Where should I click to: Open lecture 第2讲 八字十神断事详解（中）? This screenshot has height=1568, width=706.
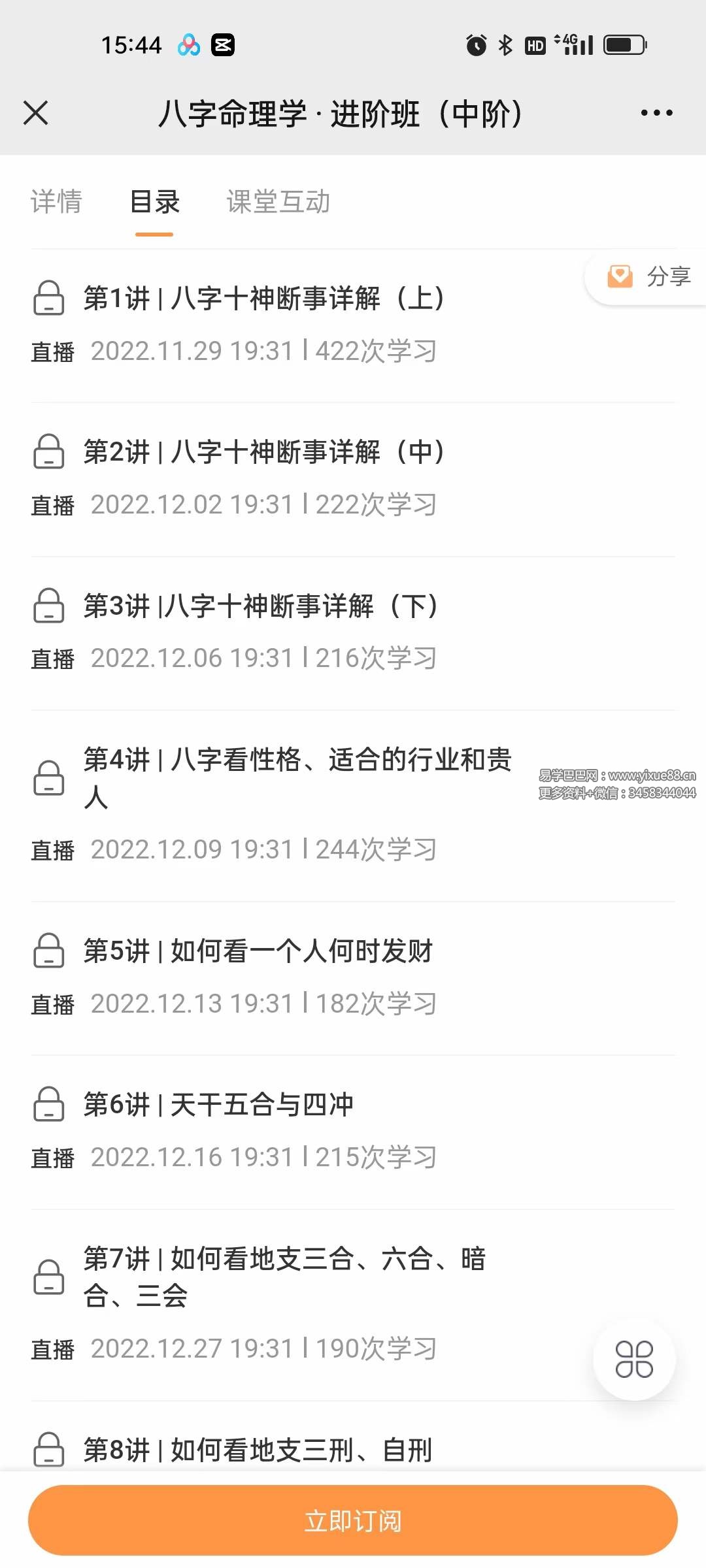[265, 452]
